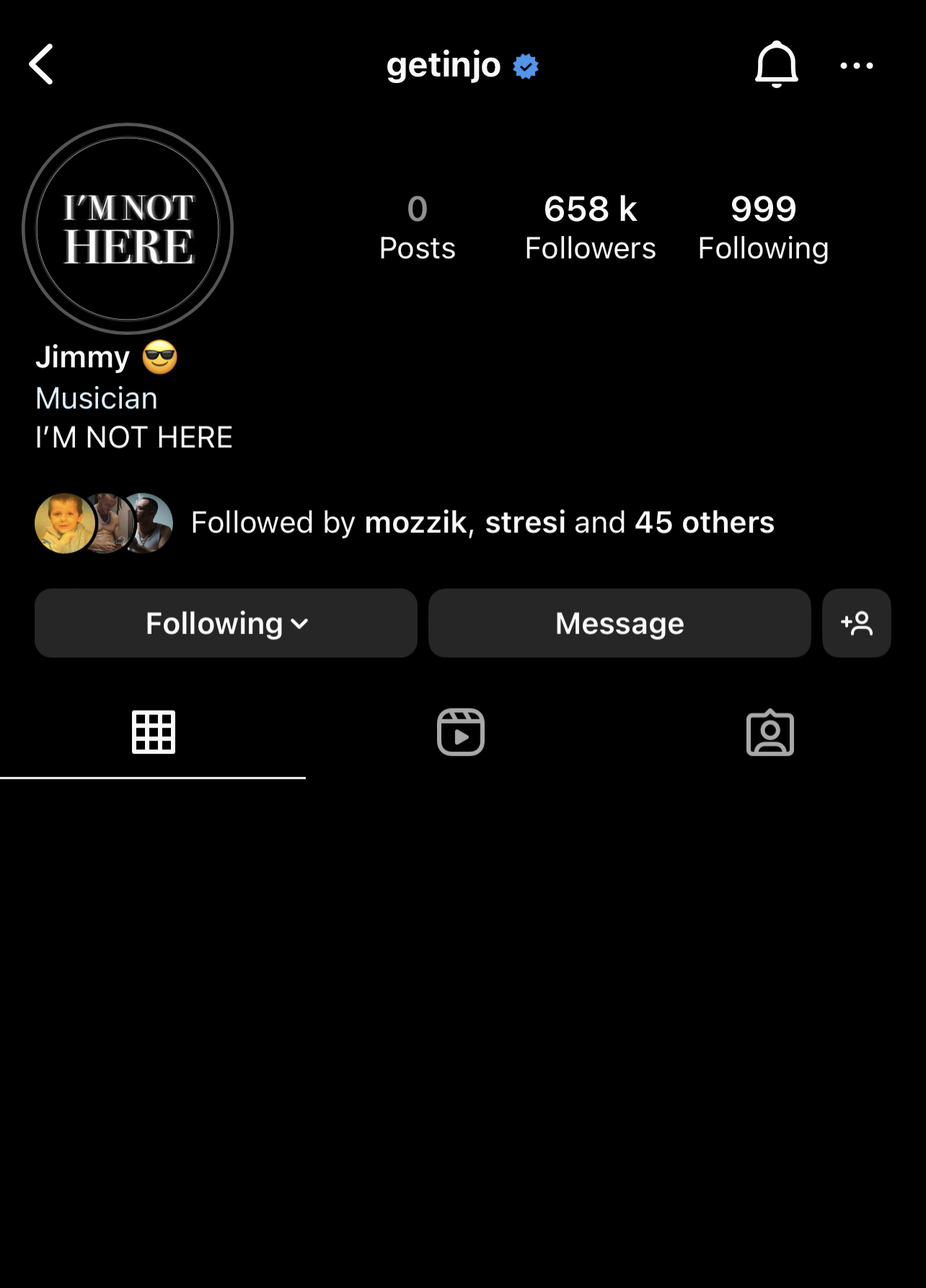Open the 658 k Followers list
Screen dimensions: 926x1288
point(590,227)
